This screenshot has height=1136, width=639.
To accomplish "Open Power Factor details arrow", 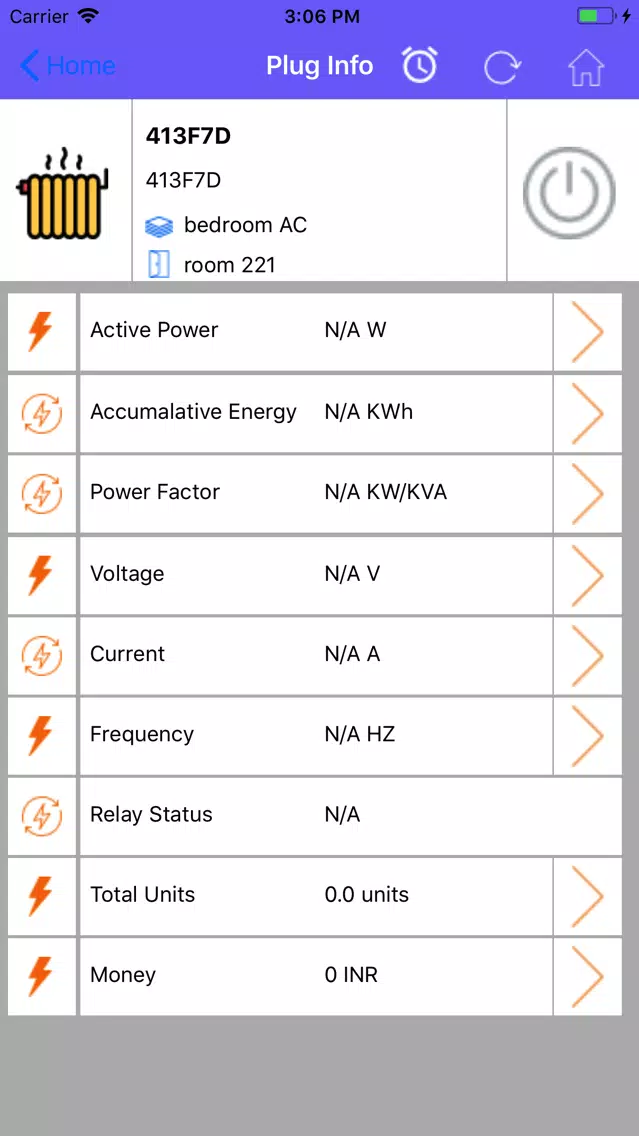I will coord(588,494).
